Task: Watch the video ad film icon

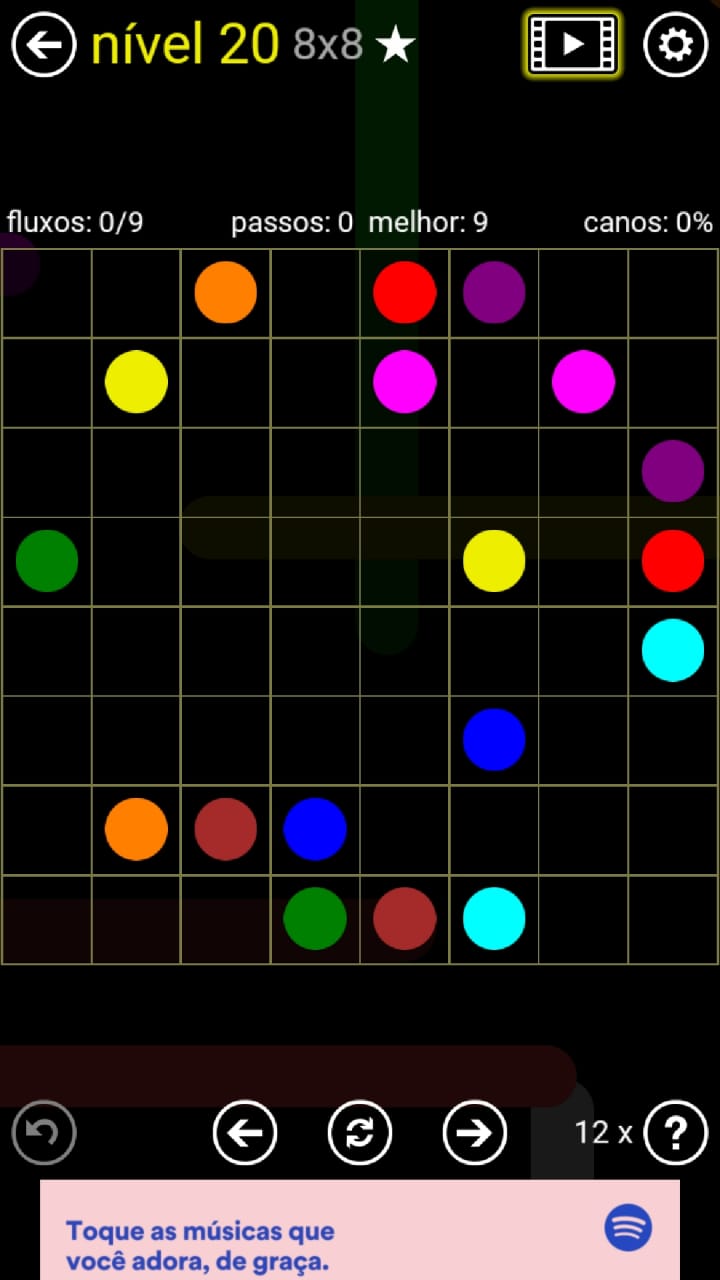Action: point(573,44)
